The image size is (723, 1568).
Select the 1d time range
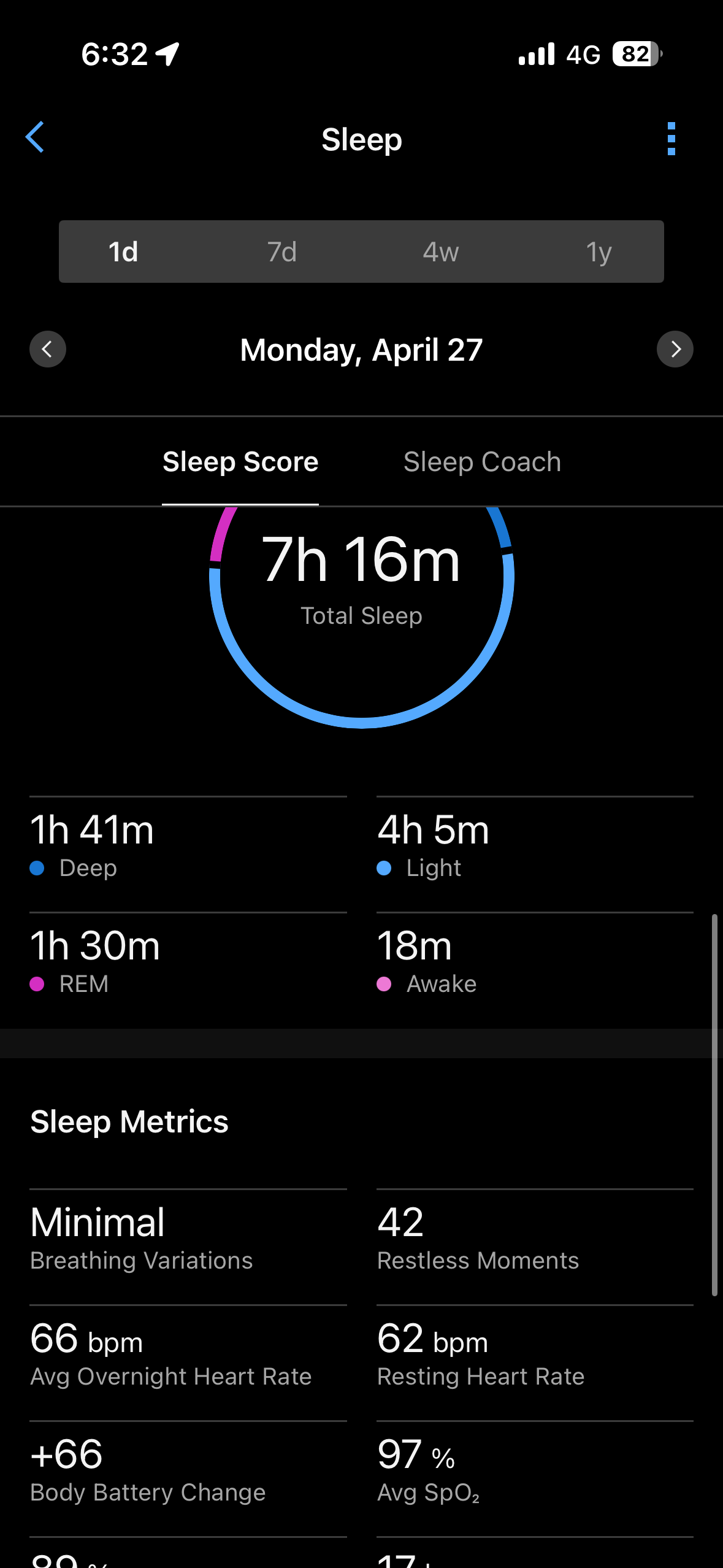(123, 252)
